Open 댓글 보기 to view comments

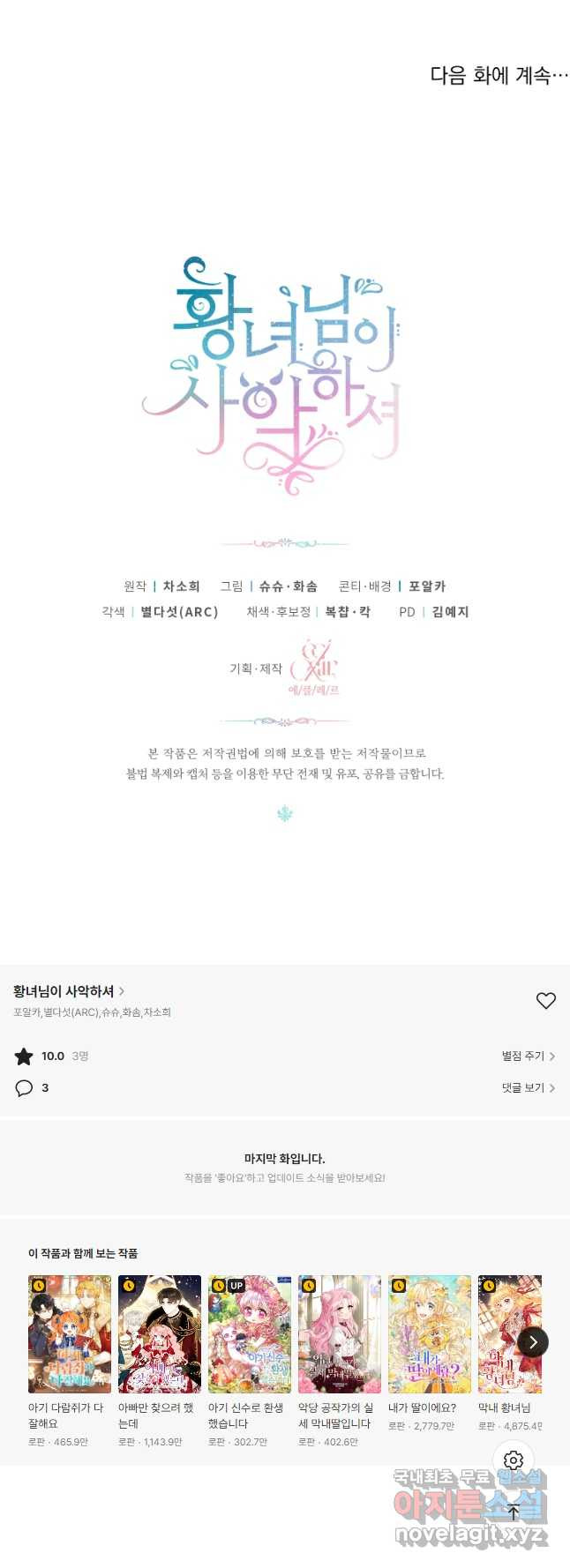coord(528,1087)
